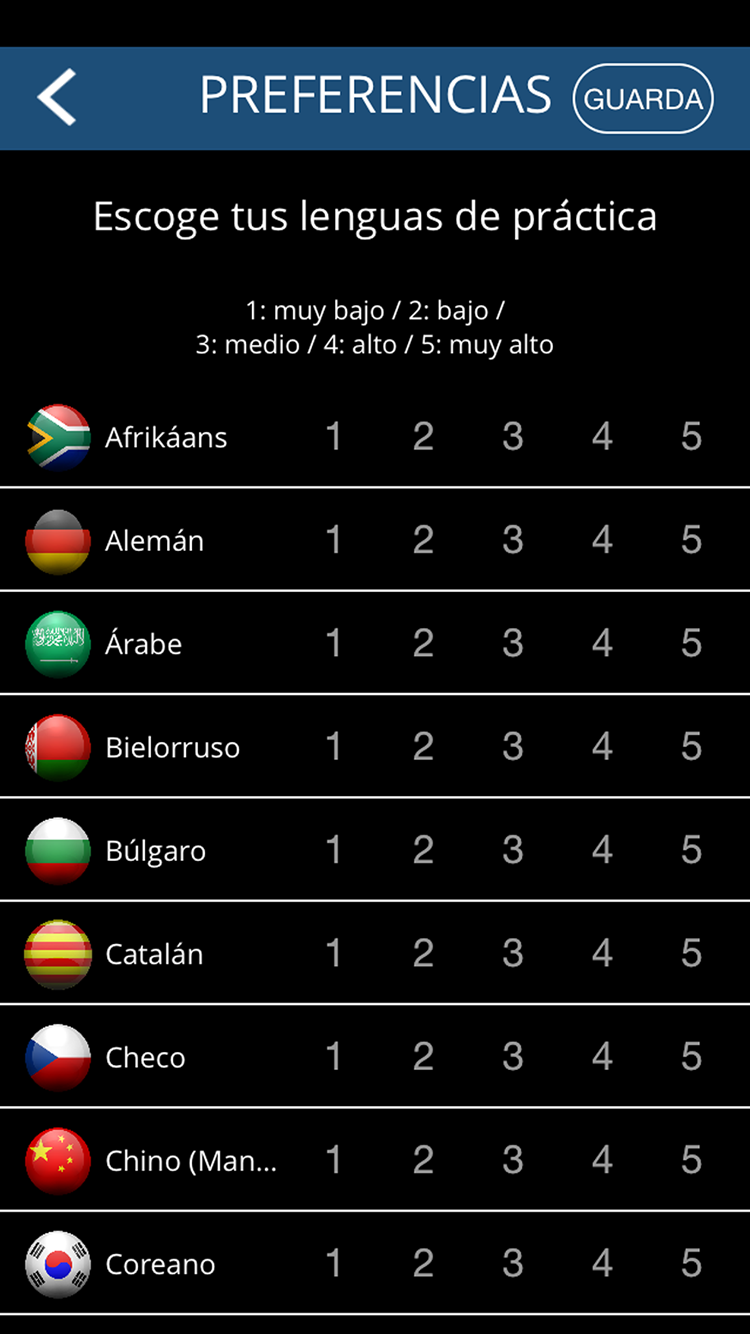Mark Árabe as level 5
750x1334 pixels.
[x=691, y=643]
